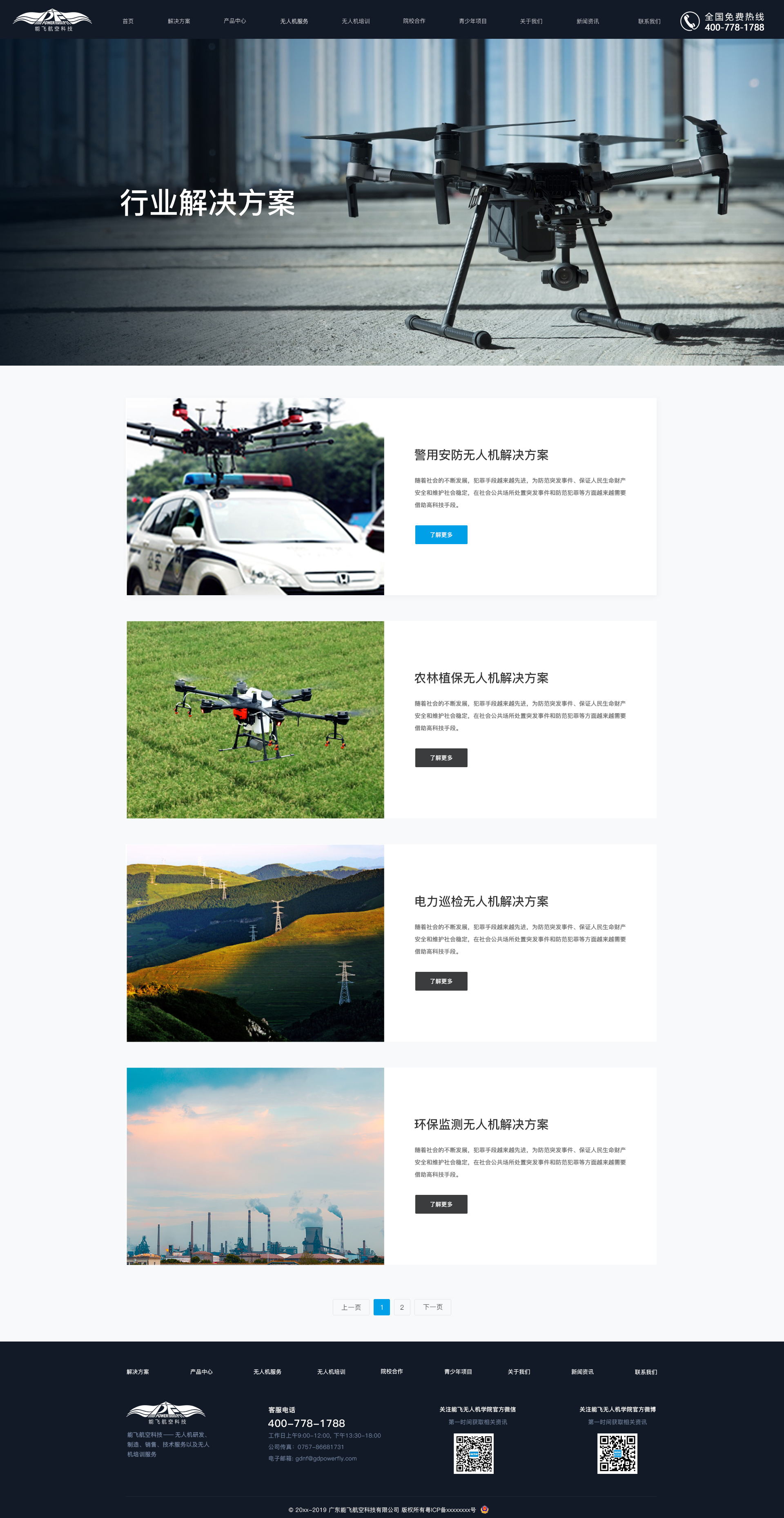Screen dimensions: 784x1518
Task: Open 院校合作 in the top menu
Action: (414, 21)
